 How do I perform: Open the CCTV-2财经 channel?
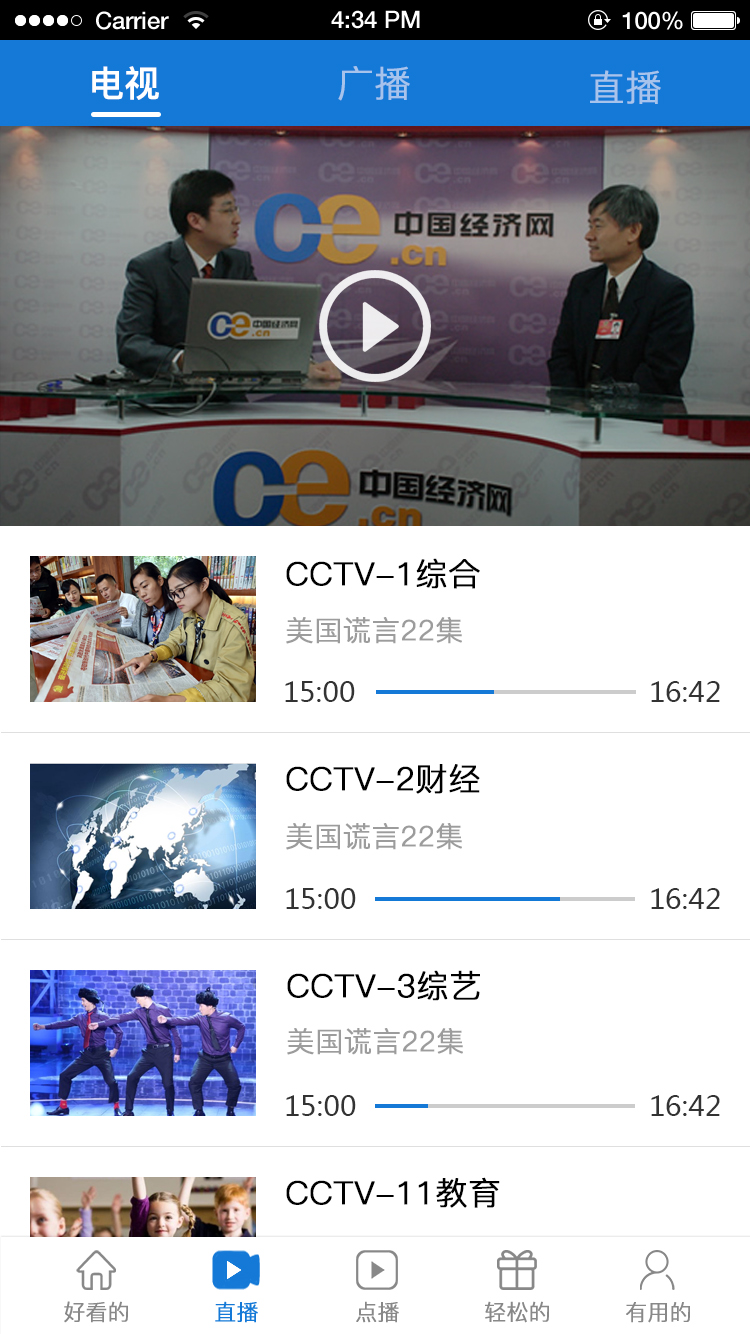point(375,836)
